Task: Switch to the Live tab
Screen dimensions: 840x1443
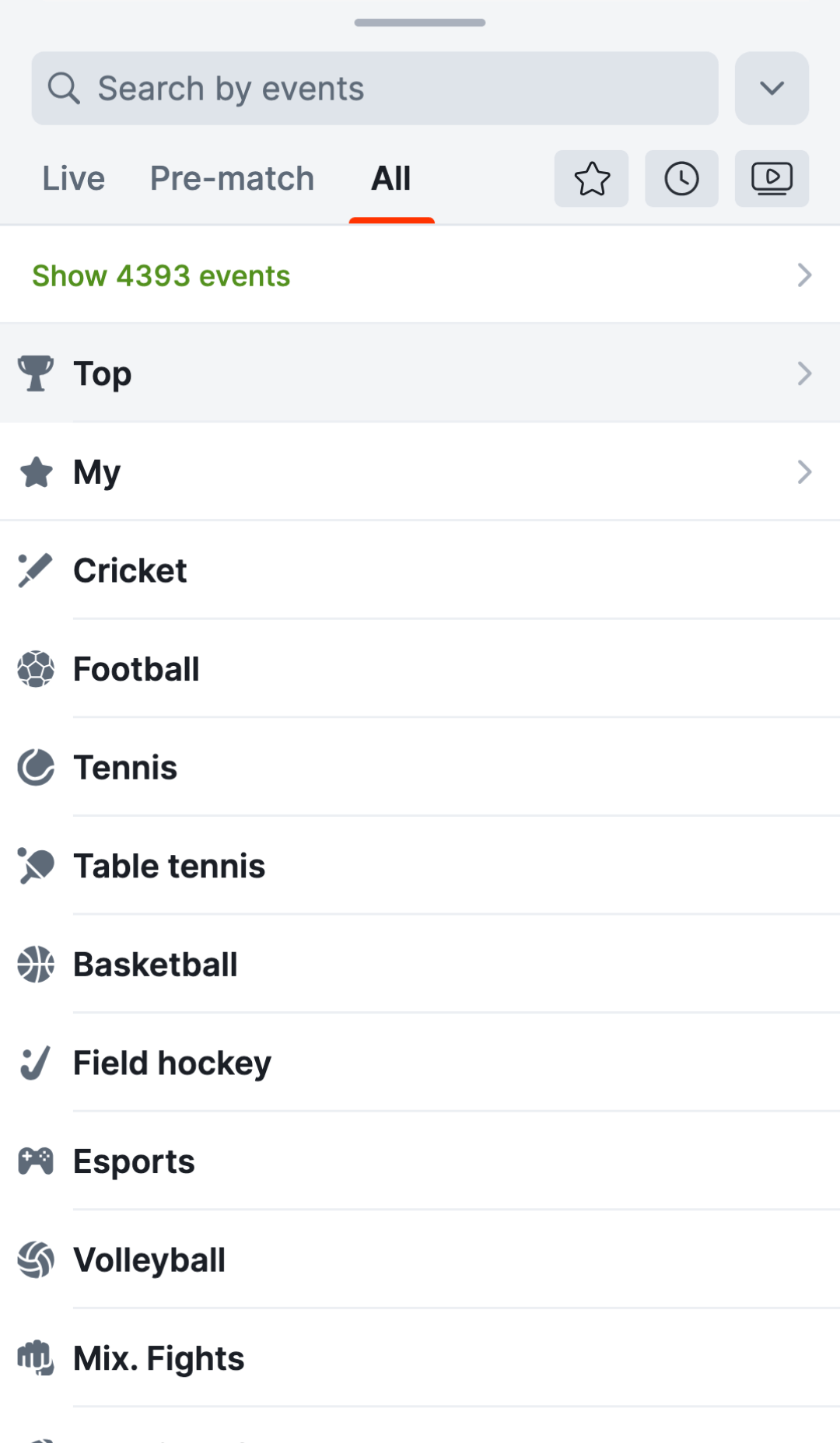Action: tap(73, 178)
